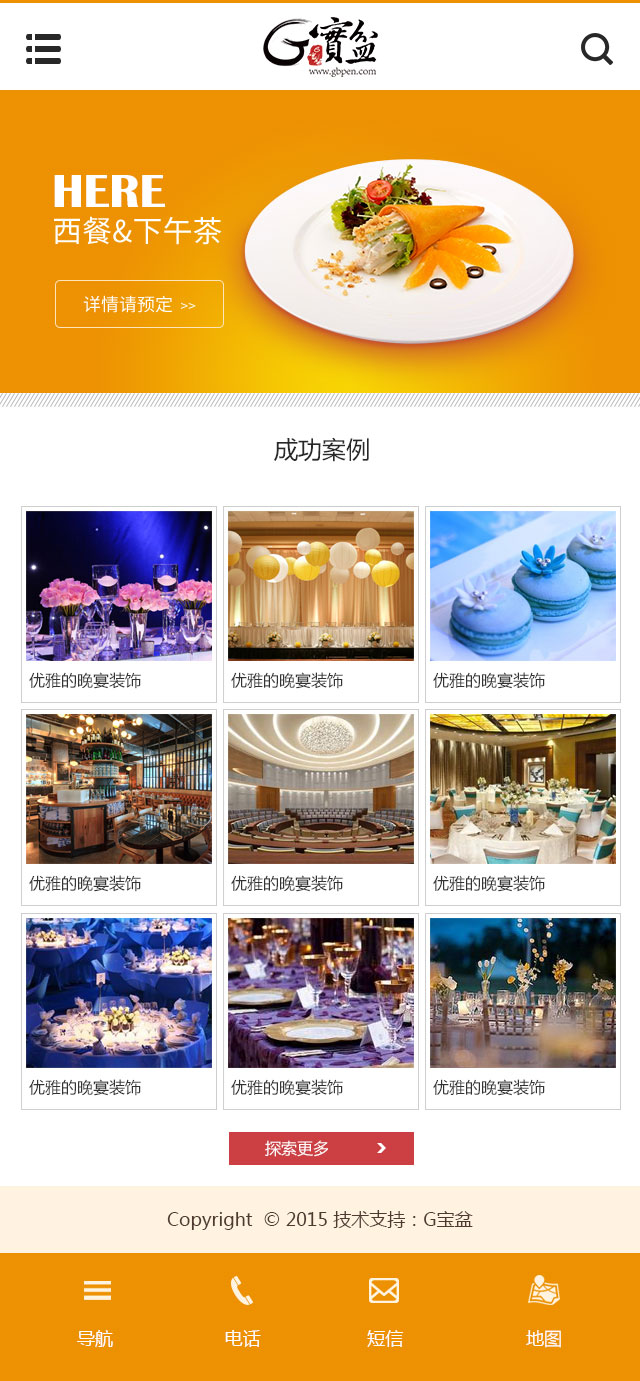Open the case card with round conference hall
Image resolution: width=640 pixels, height=1381 pixels.
pyautogui.click(x=321, y=807)
